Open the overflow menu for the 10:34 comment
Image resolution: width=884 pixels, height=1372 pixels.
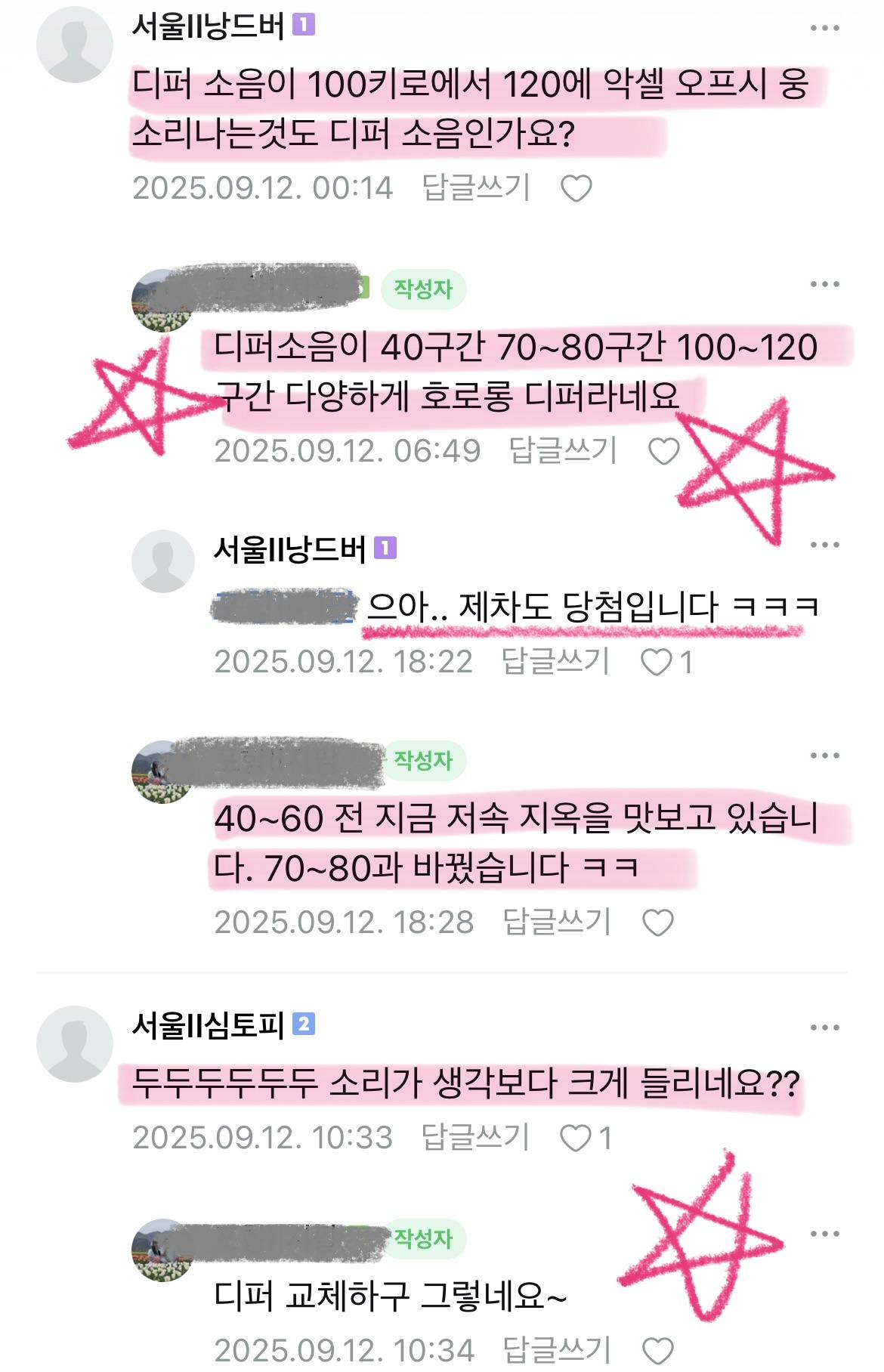coord(824,1234)
